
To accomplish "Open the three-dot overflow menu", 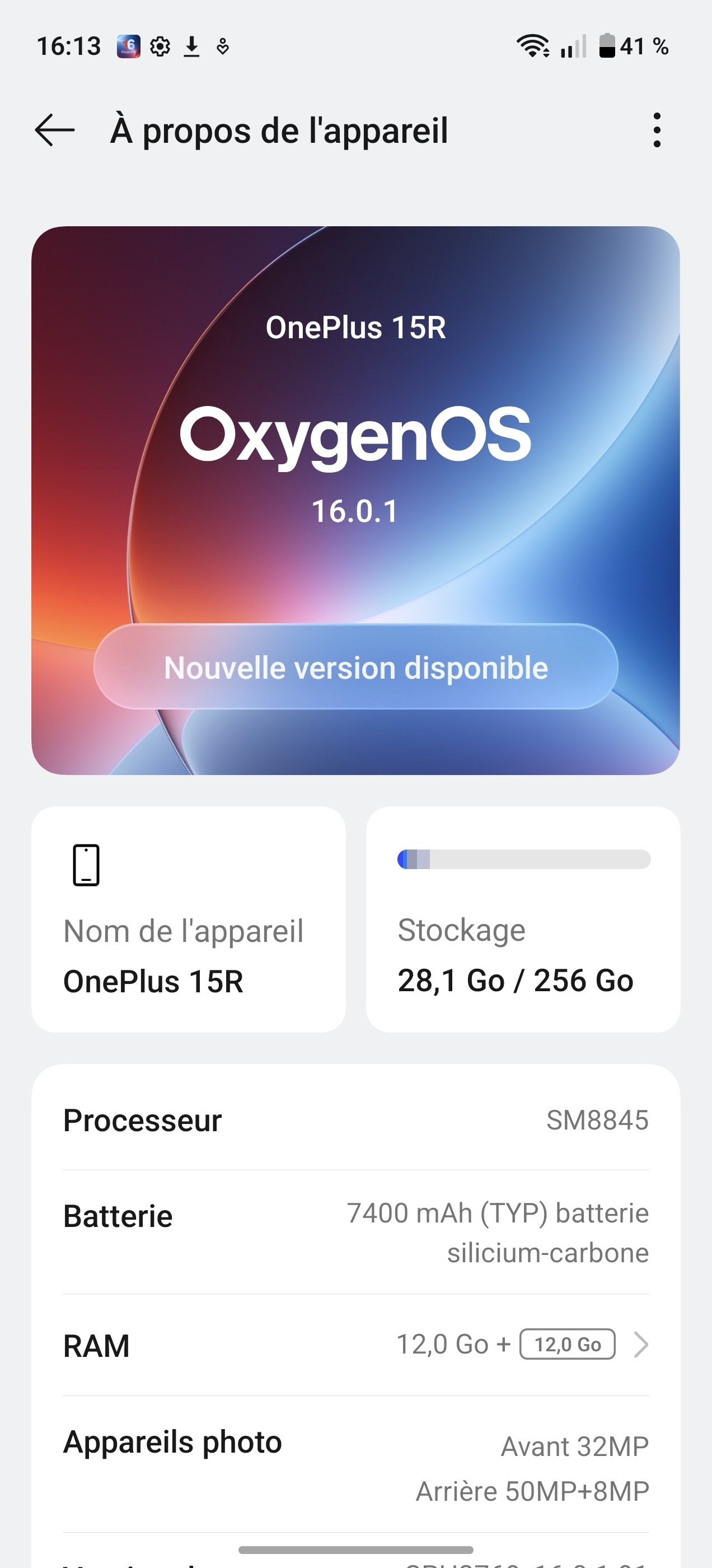I will 657,130.
